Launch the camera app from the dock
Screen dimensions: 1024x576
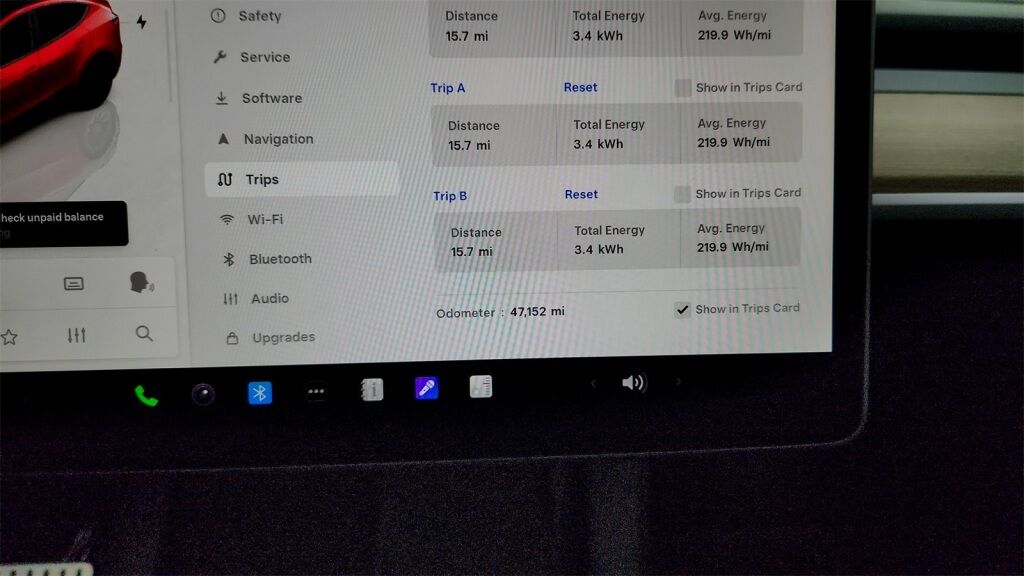203,393
